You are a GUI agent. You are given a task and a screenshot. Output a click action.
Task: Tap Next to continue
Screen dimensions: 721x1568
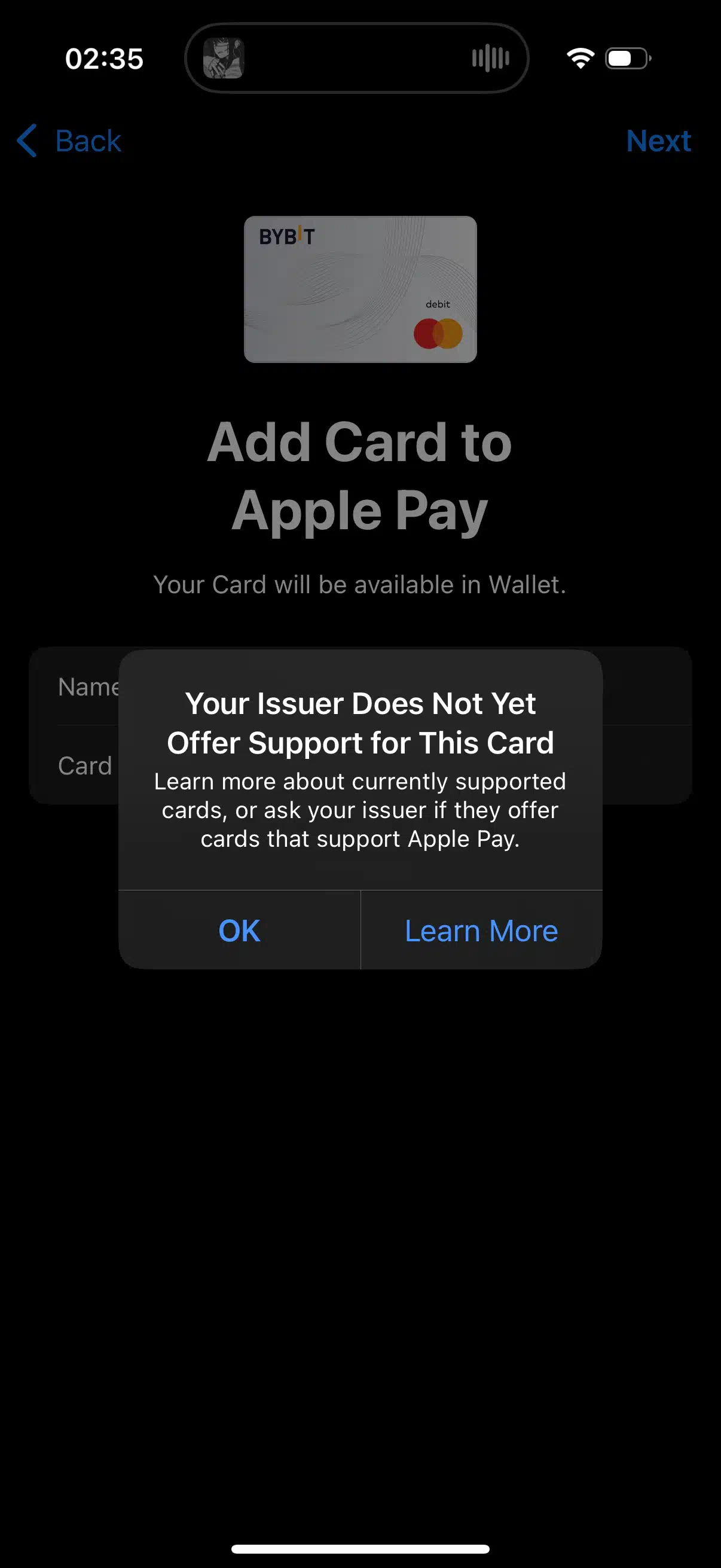pyautogui.click(x=658, y=141)
